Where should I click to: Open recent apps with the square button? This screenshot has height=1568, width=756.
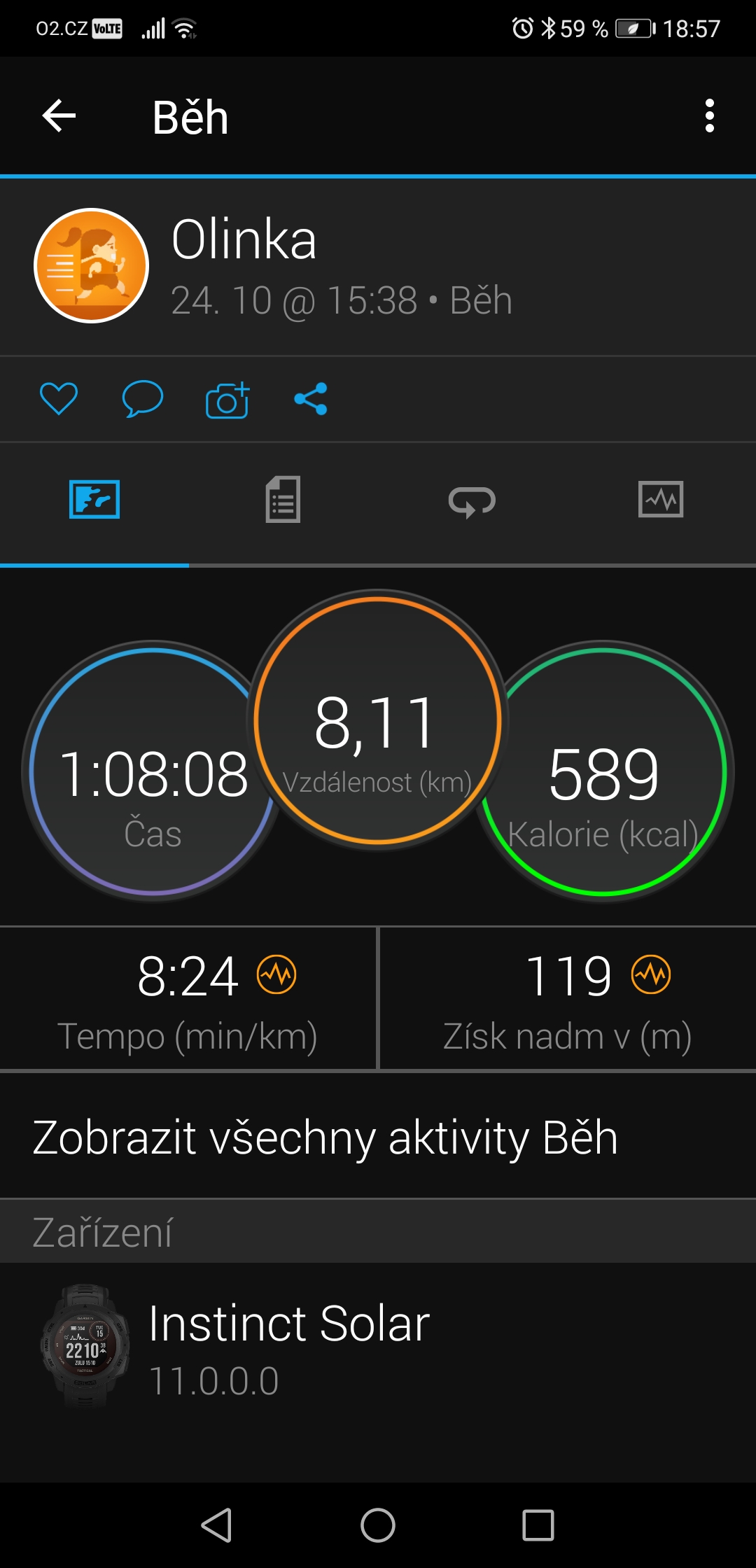pyautogui.click(x=538, y=1525)
